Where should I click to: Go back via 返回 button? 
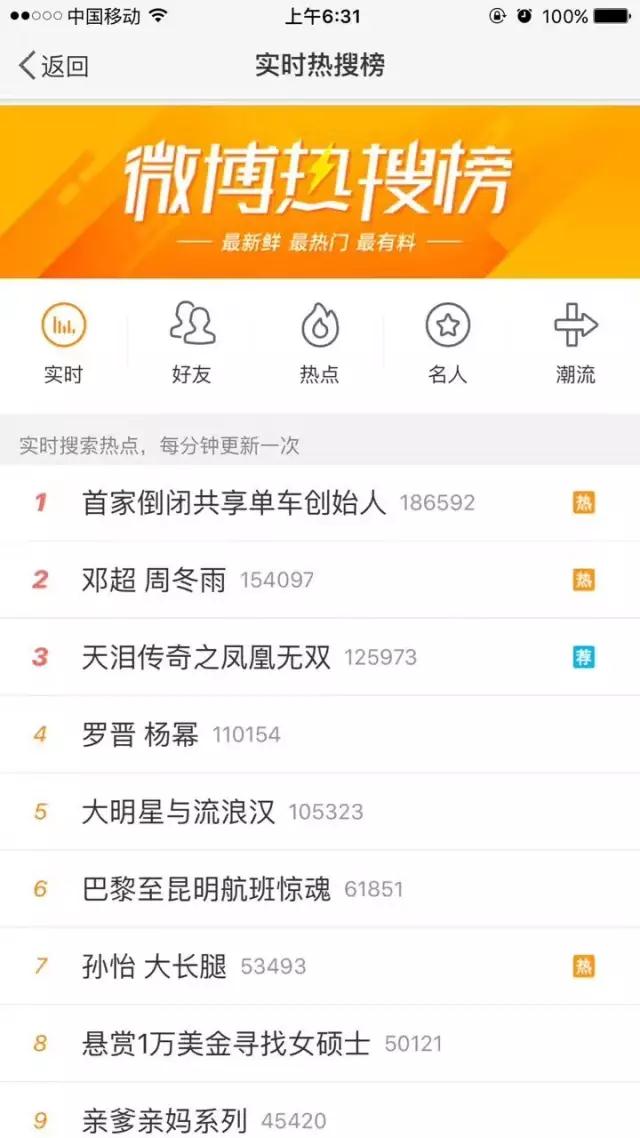point(54,66)
